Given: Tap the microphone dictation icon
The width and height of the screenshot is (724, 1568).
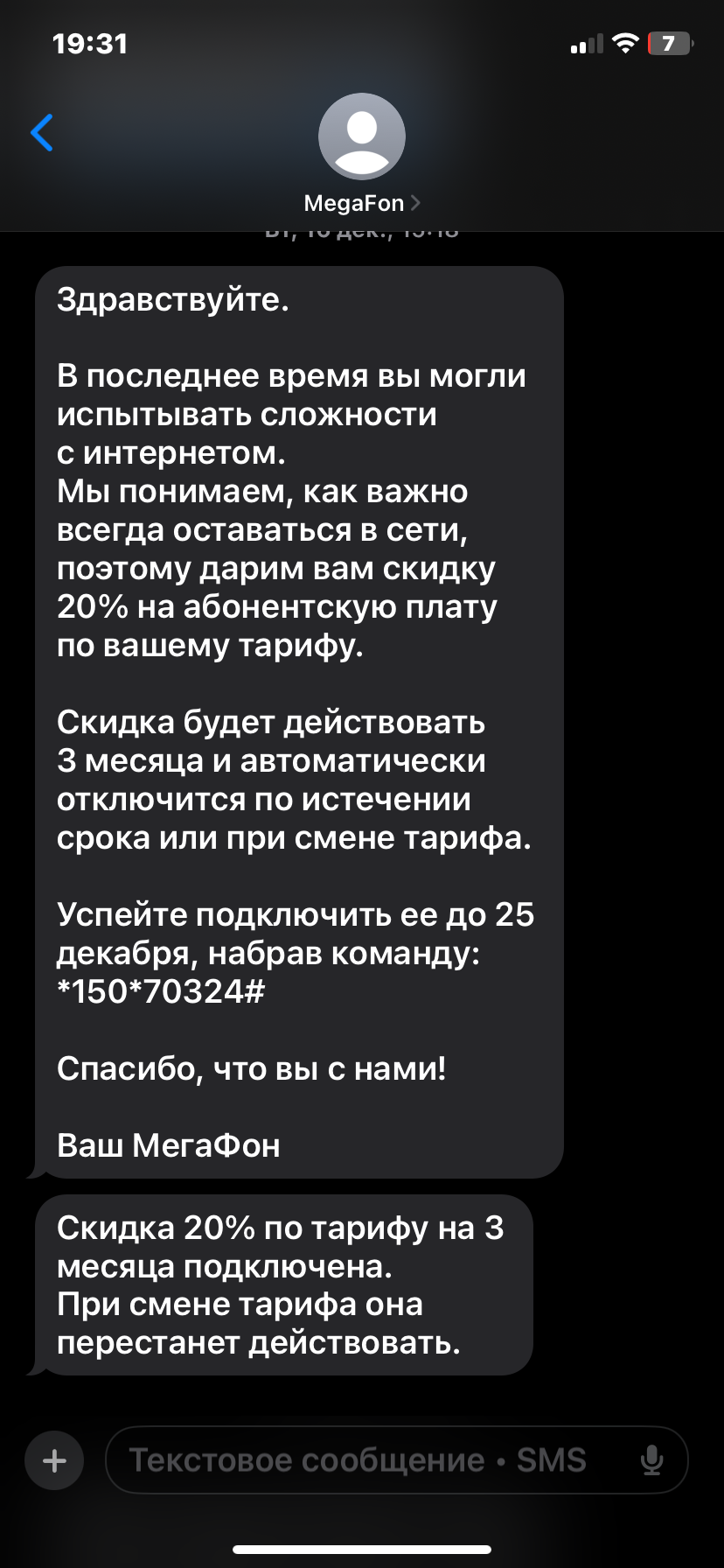Looking at the screenshot, I should click(x=651, y=1460).
